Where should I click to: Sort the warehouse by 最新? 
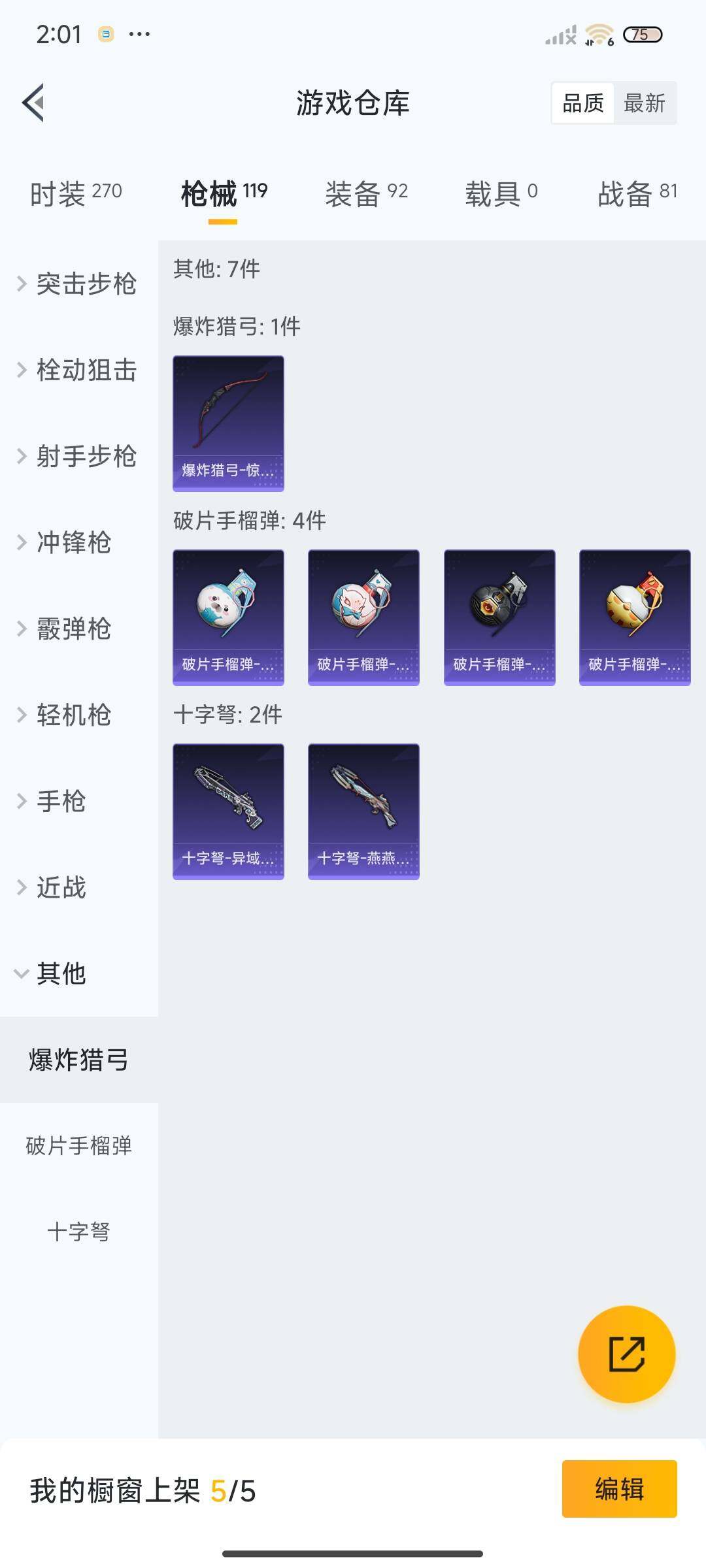point(644,103)
